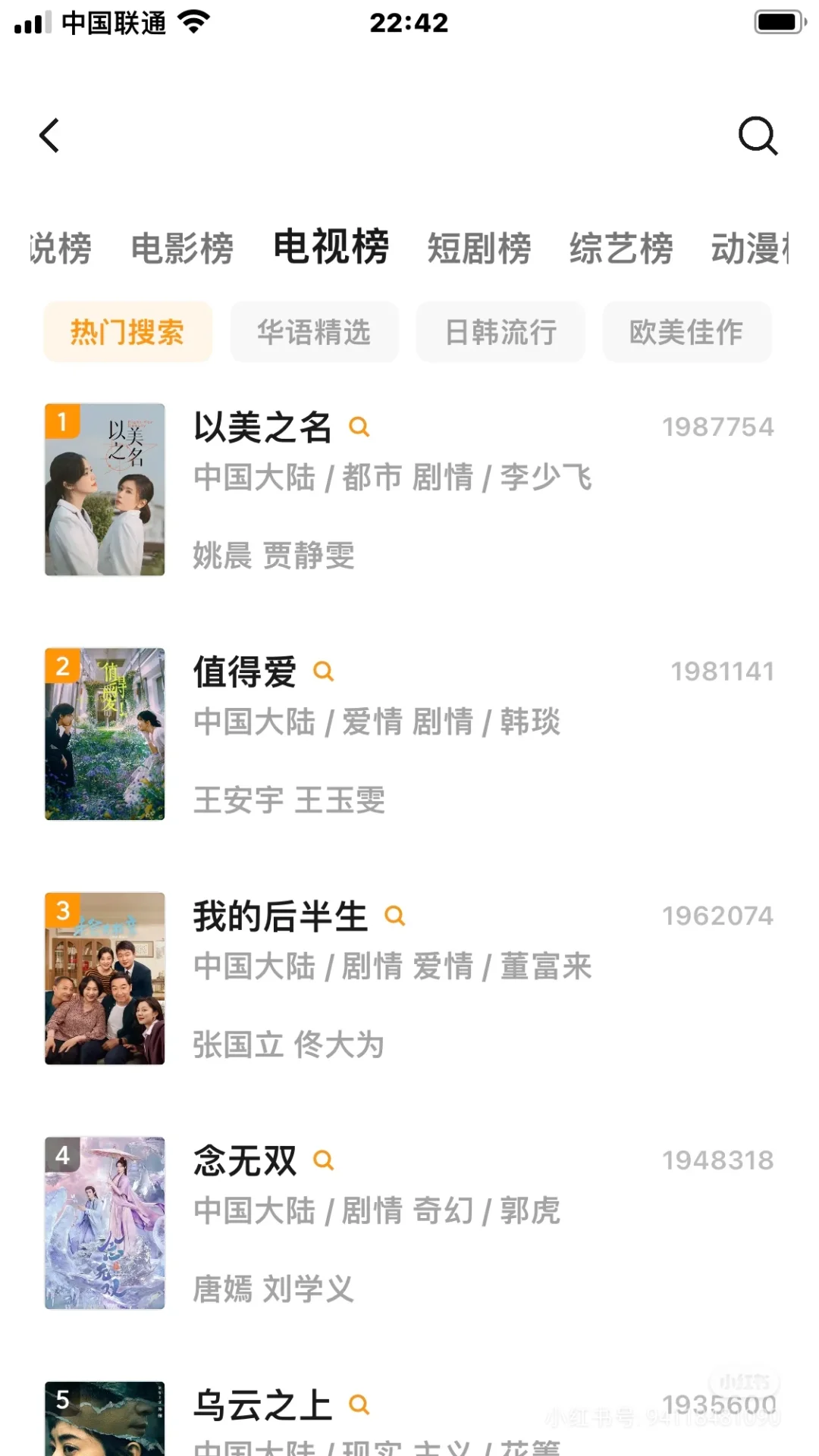This screenshot has height=1456, width=819.
Task: Open the 值得爱 show entry
Action: coord(244,672)
